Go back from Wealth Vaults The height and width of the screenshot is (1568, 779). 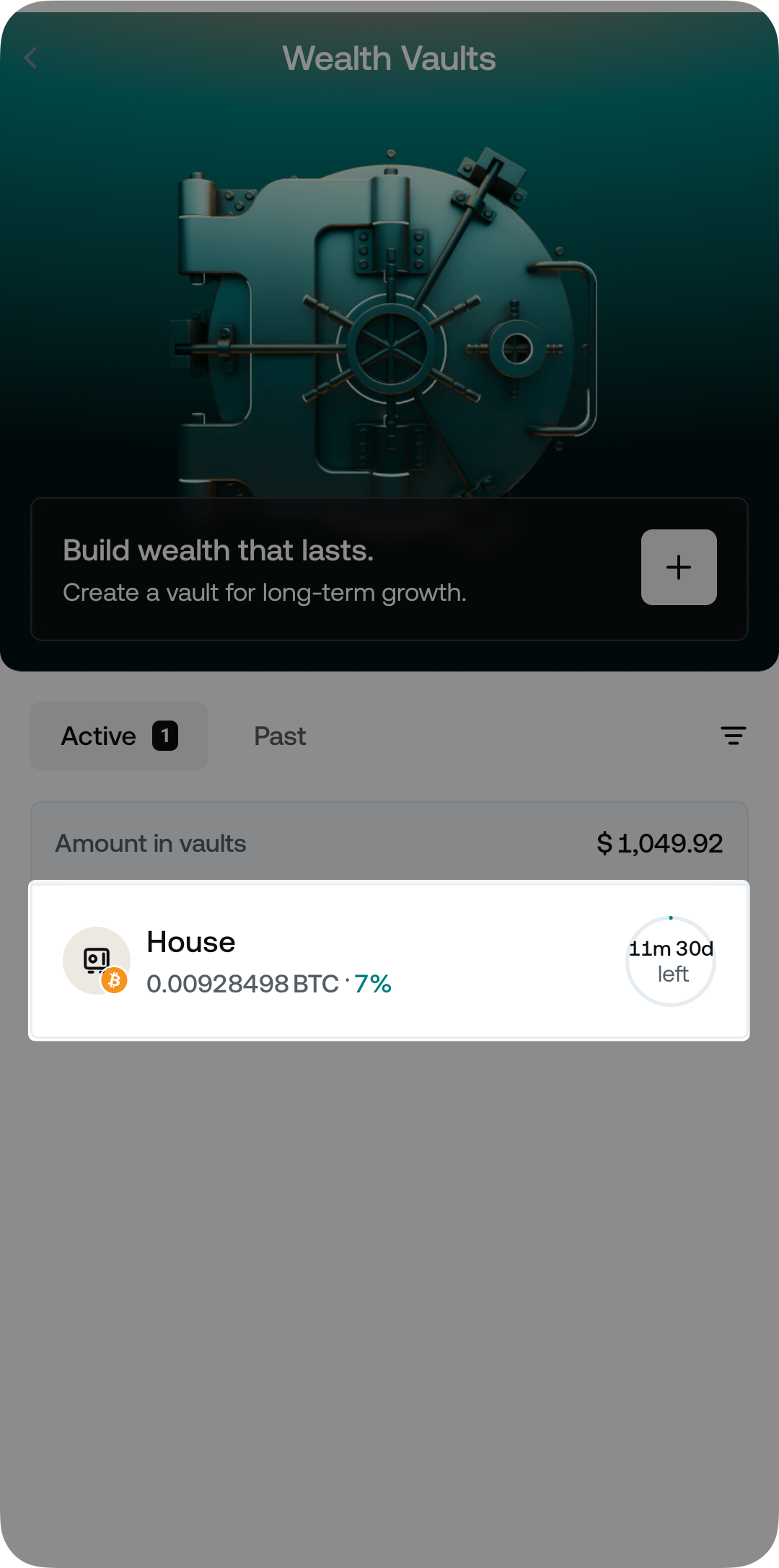pos(31,58)
